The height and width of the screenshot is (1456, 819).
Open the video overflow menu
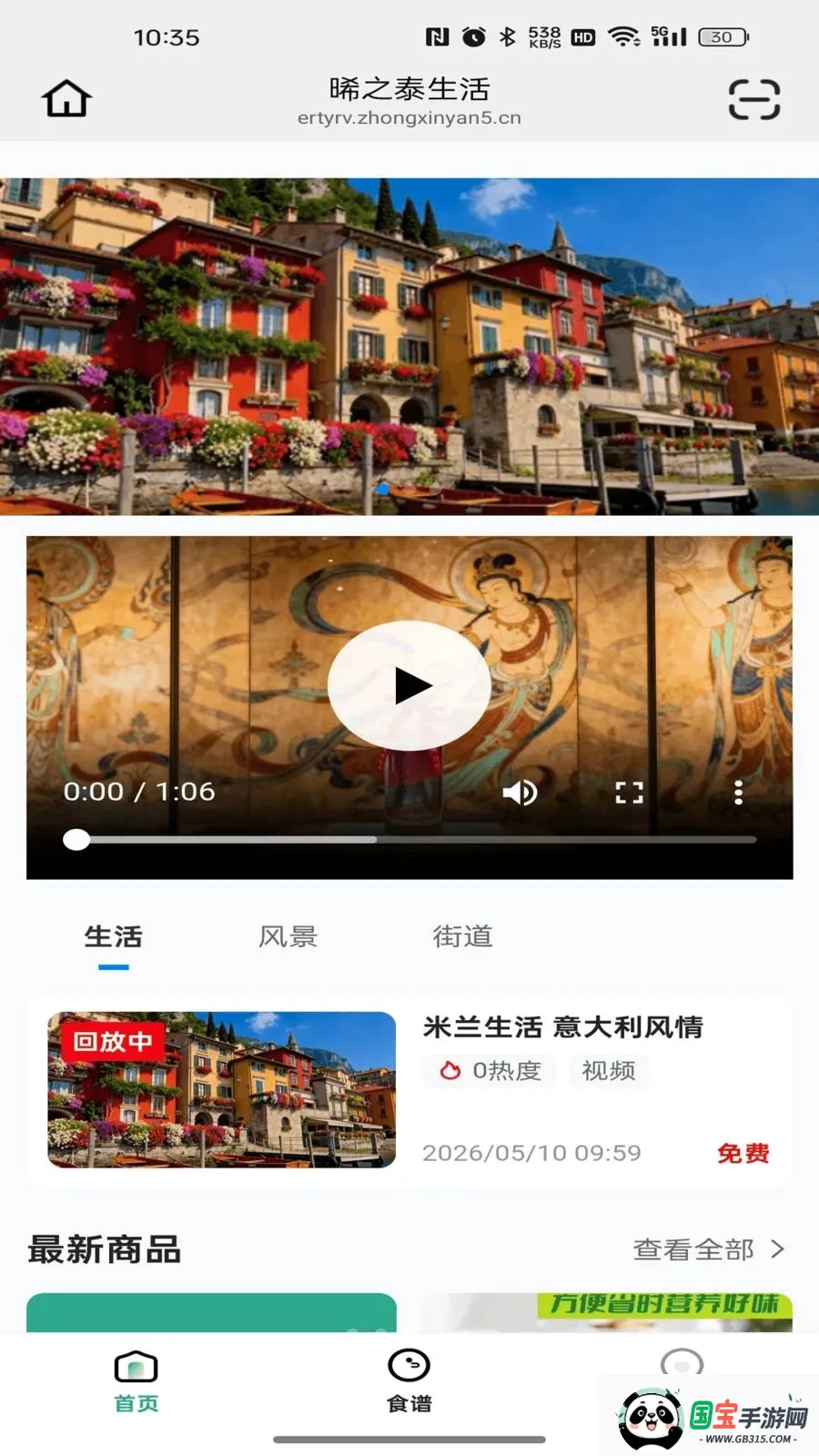point(738,793)
